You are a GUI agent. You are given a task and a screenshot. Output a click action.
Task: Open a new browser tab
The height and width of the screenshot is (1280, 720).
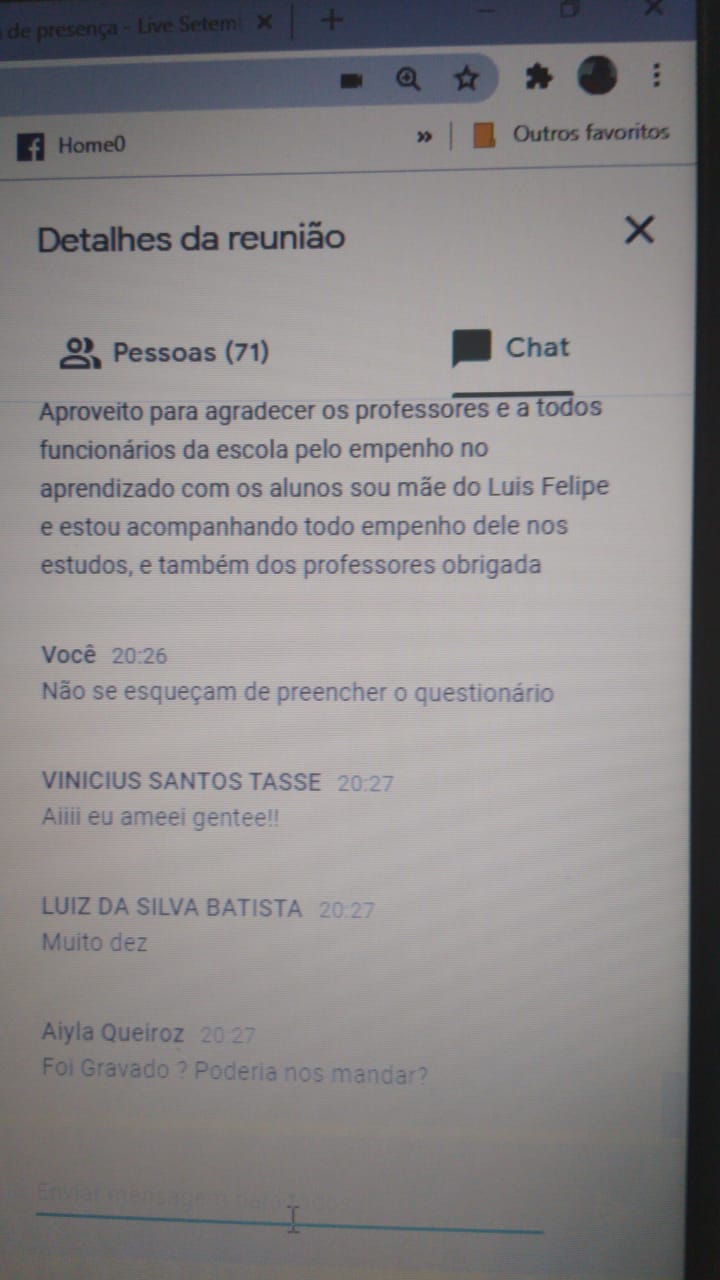pos(332,19)
